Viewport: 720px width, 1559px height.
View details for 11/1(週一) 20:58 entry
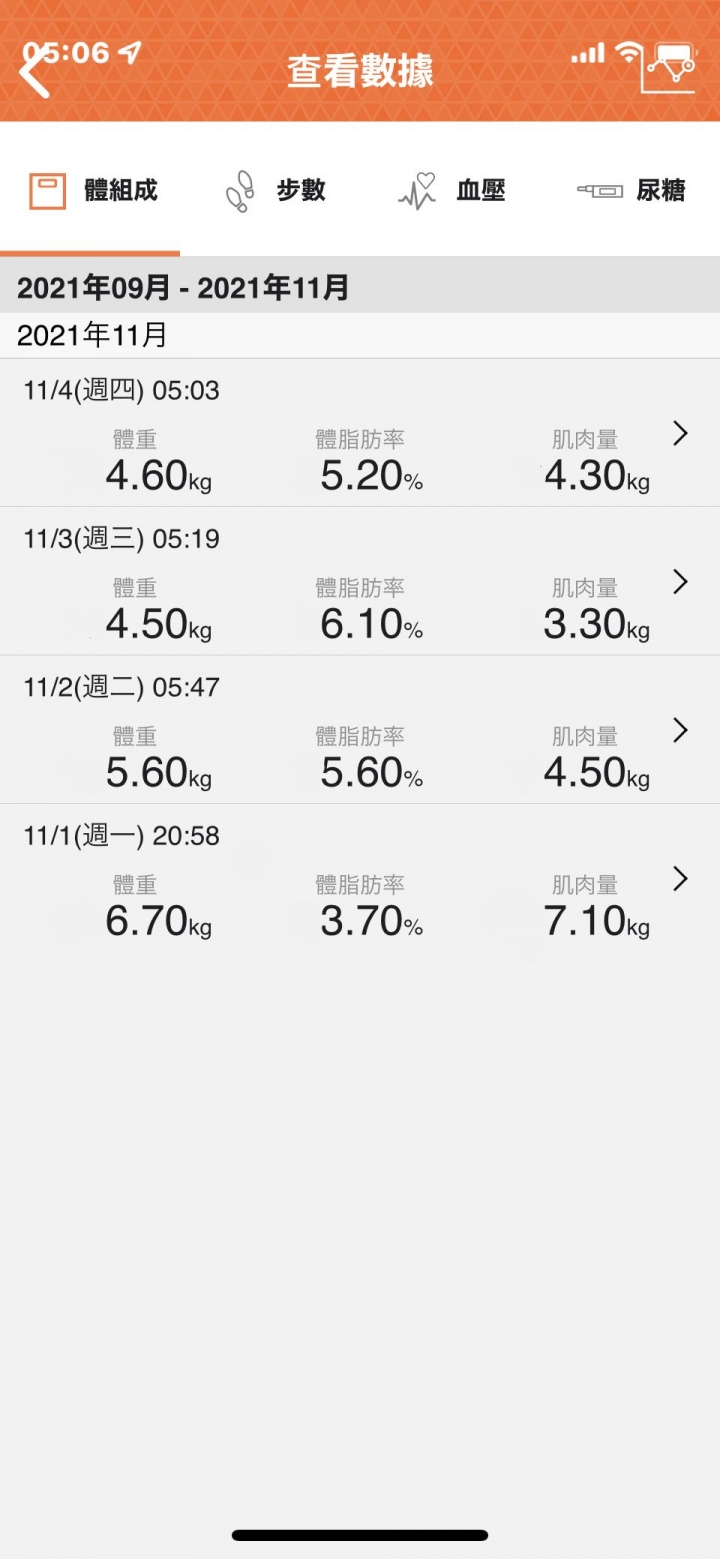(x=360, y=878)
